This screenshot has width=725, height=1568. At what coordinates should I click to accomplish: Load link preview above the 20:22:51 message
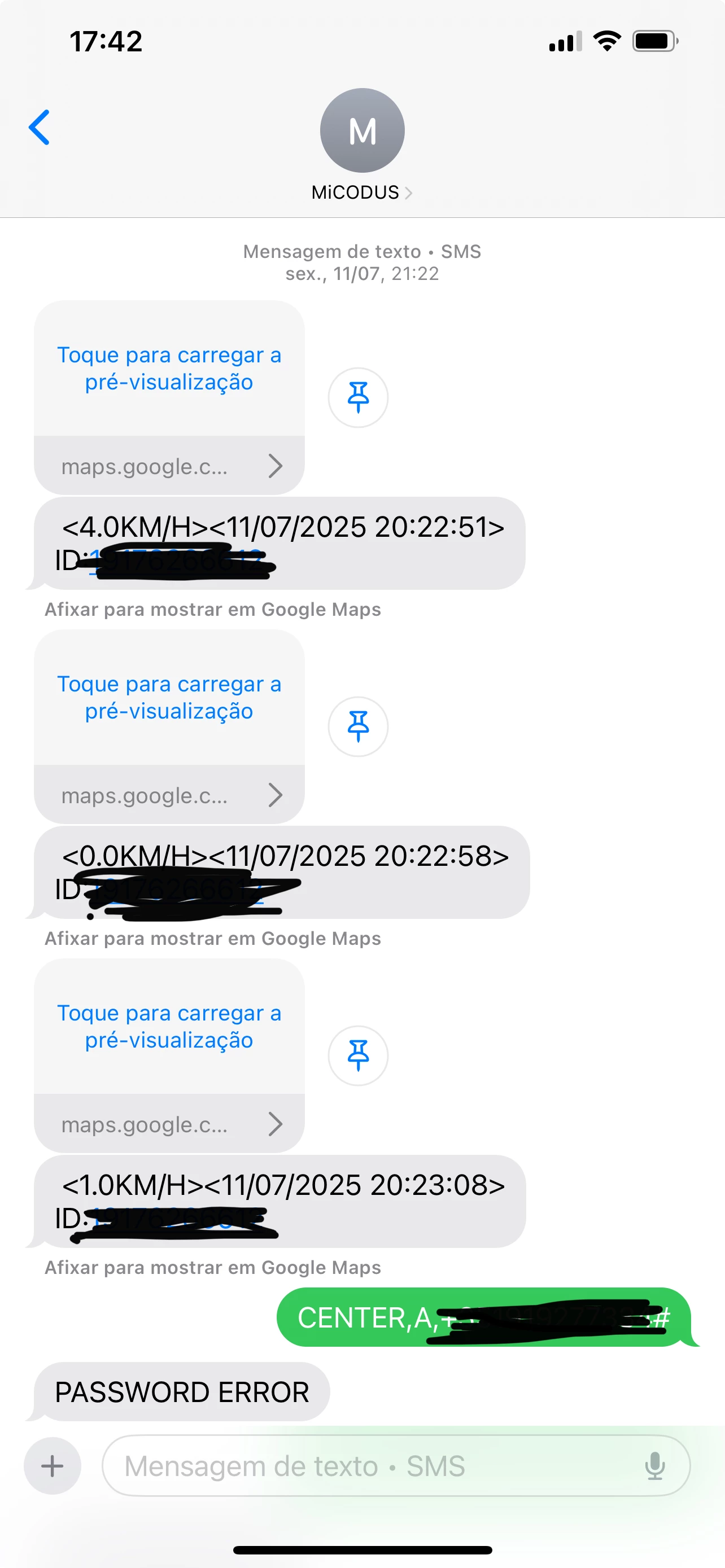pos(169,368)
